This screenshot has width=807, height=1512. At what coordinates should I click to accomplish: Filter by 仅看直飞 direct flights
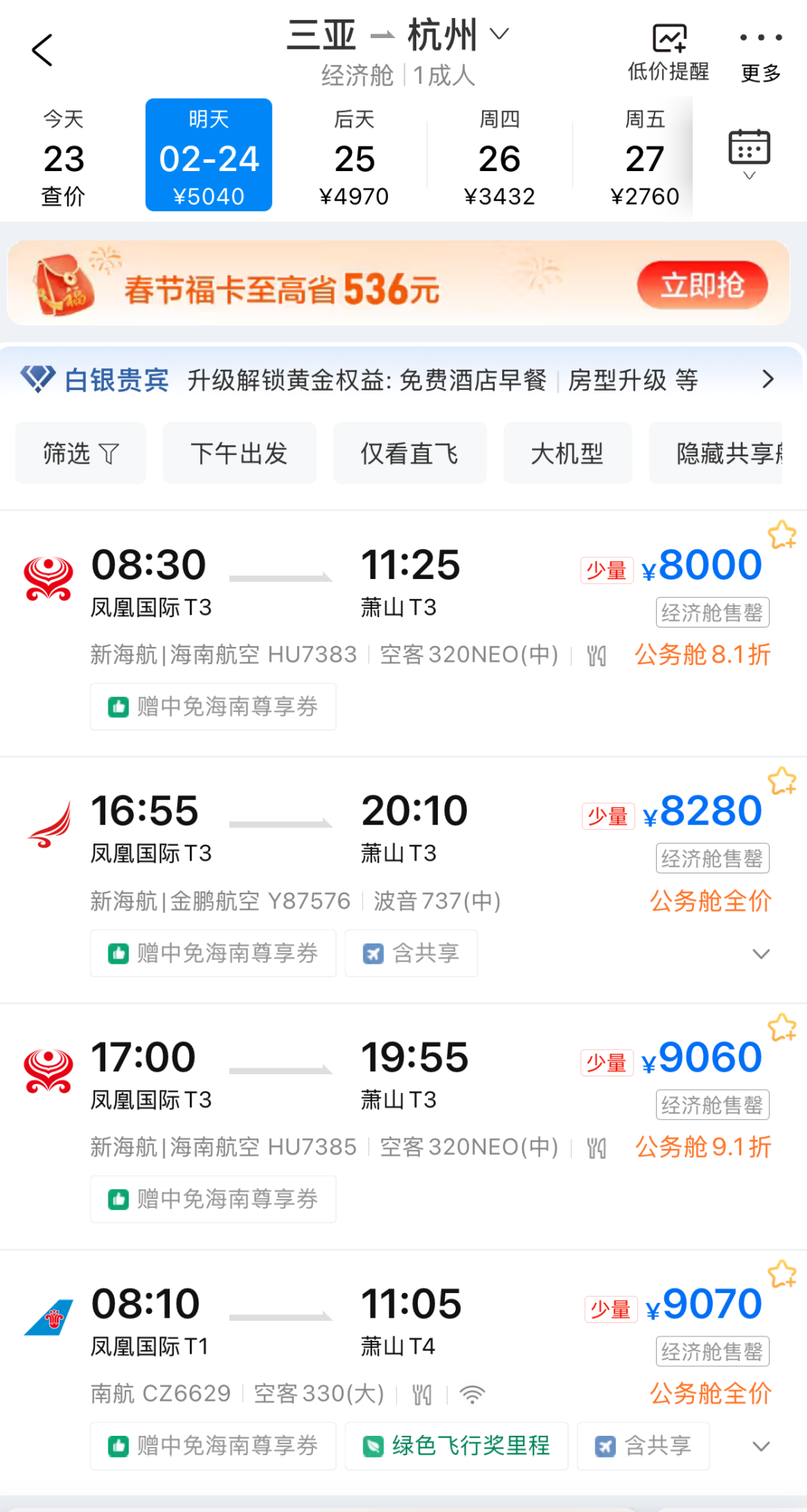click(409, 453)
